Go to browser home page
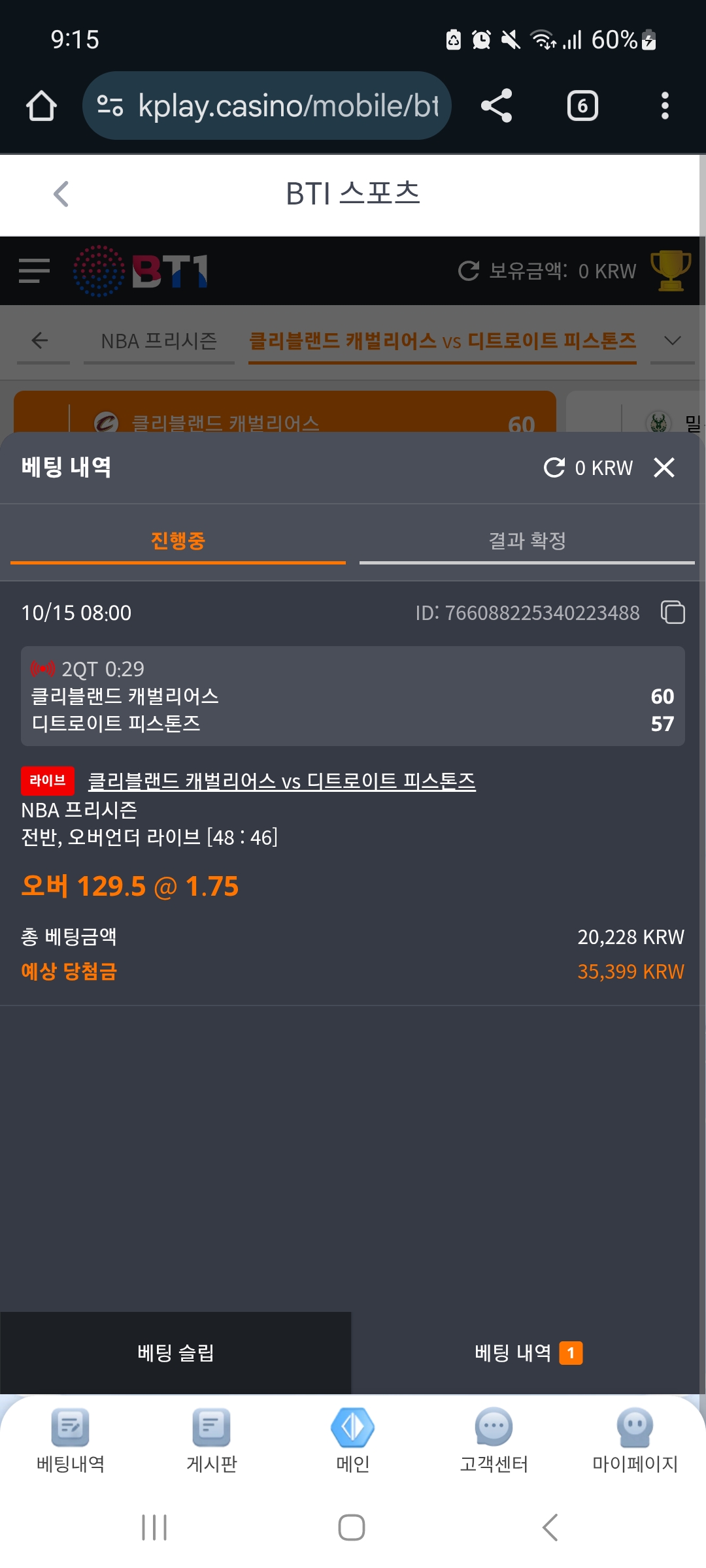The width and height of the screenshot is (706, 1568). tap(41, 106)
